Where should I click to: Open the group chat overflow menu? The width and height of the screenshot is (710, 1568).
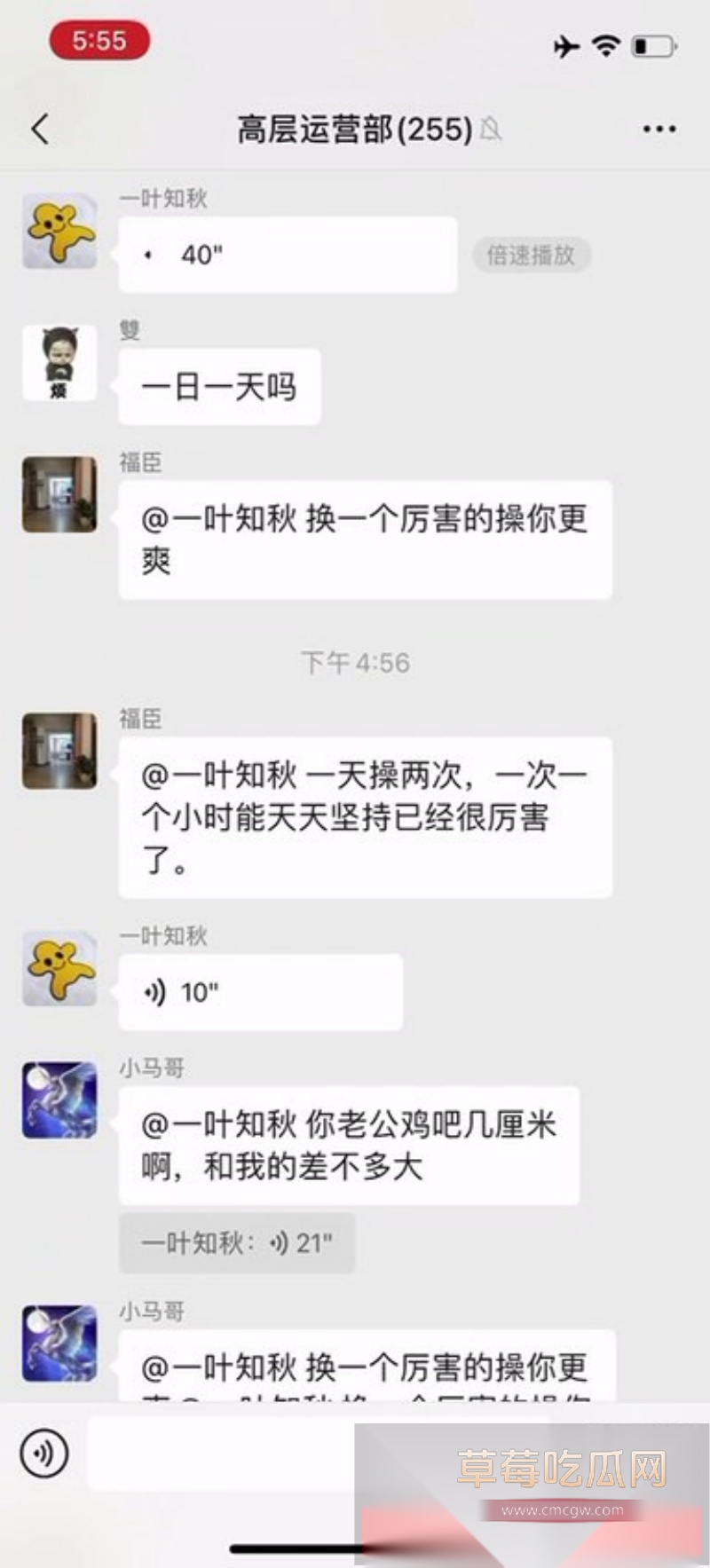point(659,130)
